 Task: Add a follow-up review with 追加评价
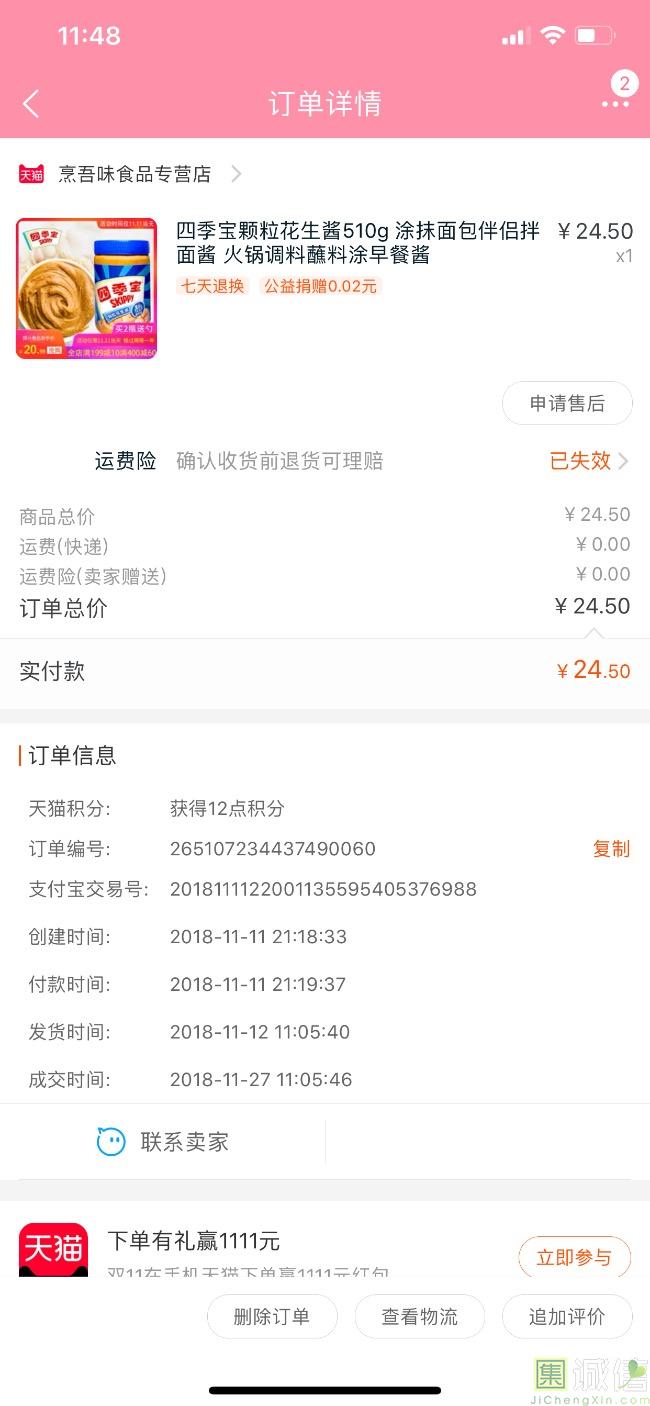point(567,1316)
